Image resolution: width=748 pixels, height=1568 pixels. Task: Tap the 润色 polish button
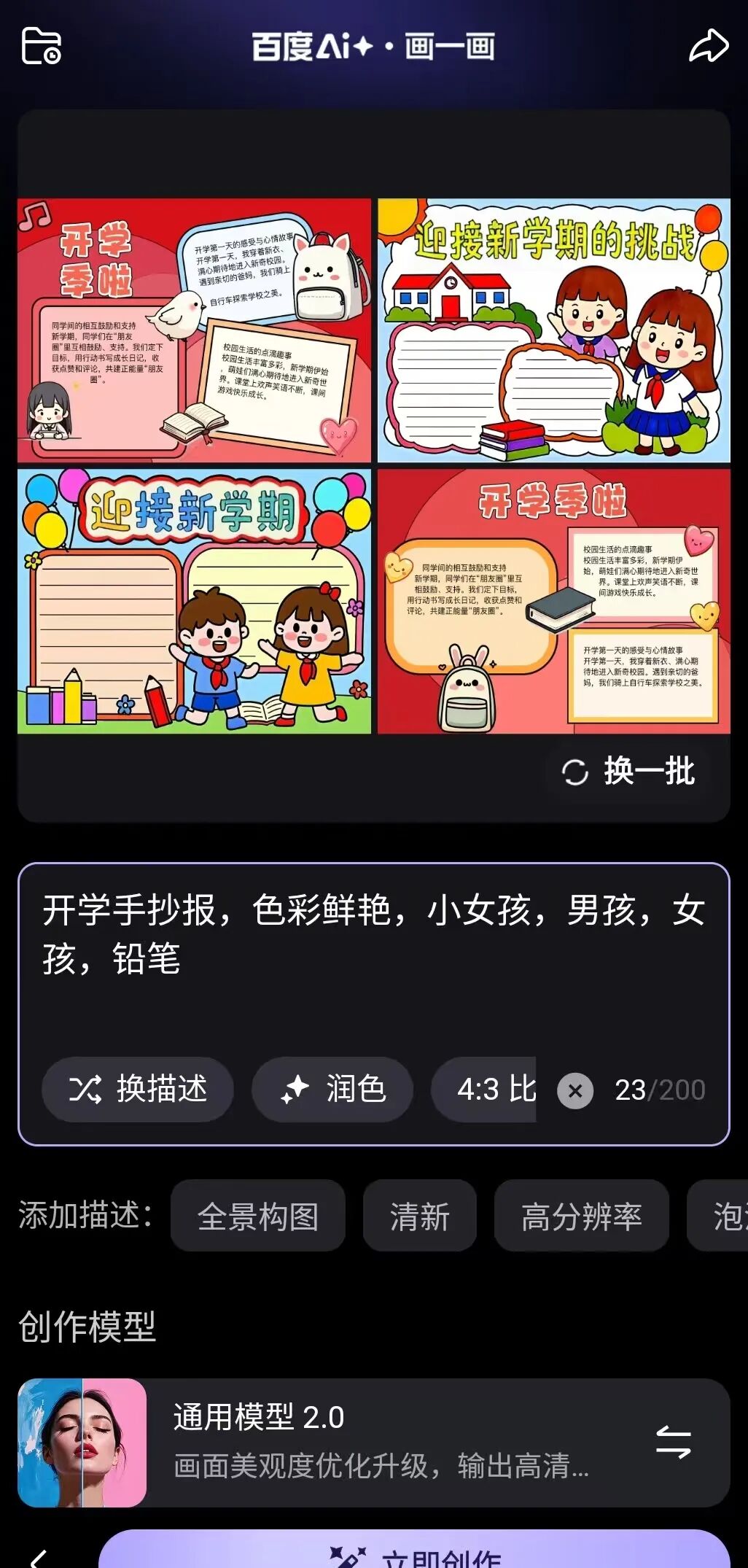[x=332, y=1090]
